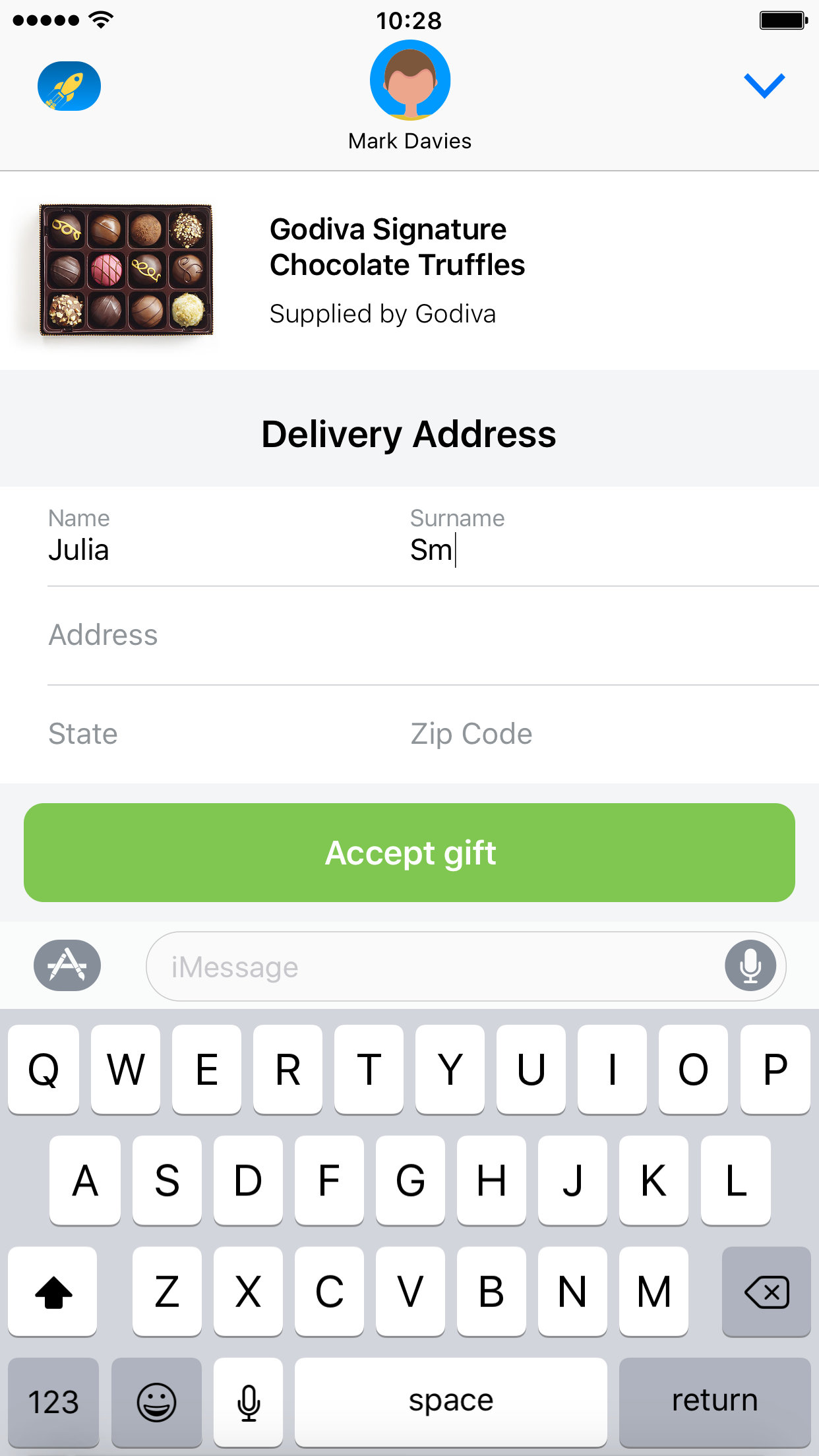The height and width of the screenshot is (1456, 819).
Task: Tap the keyboard microphone key
Action: pyautogui.click(x=249, y=1401)
